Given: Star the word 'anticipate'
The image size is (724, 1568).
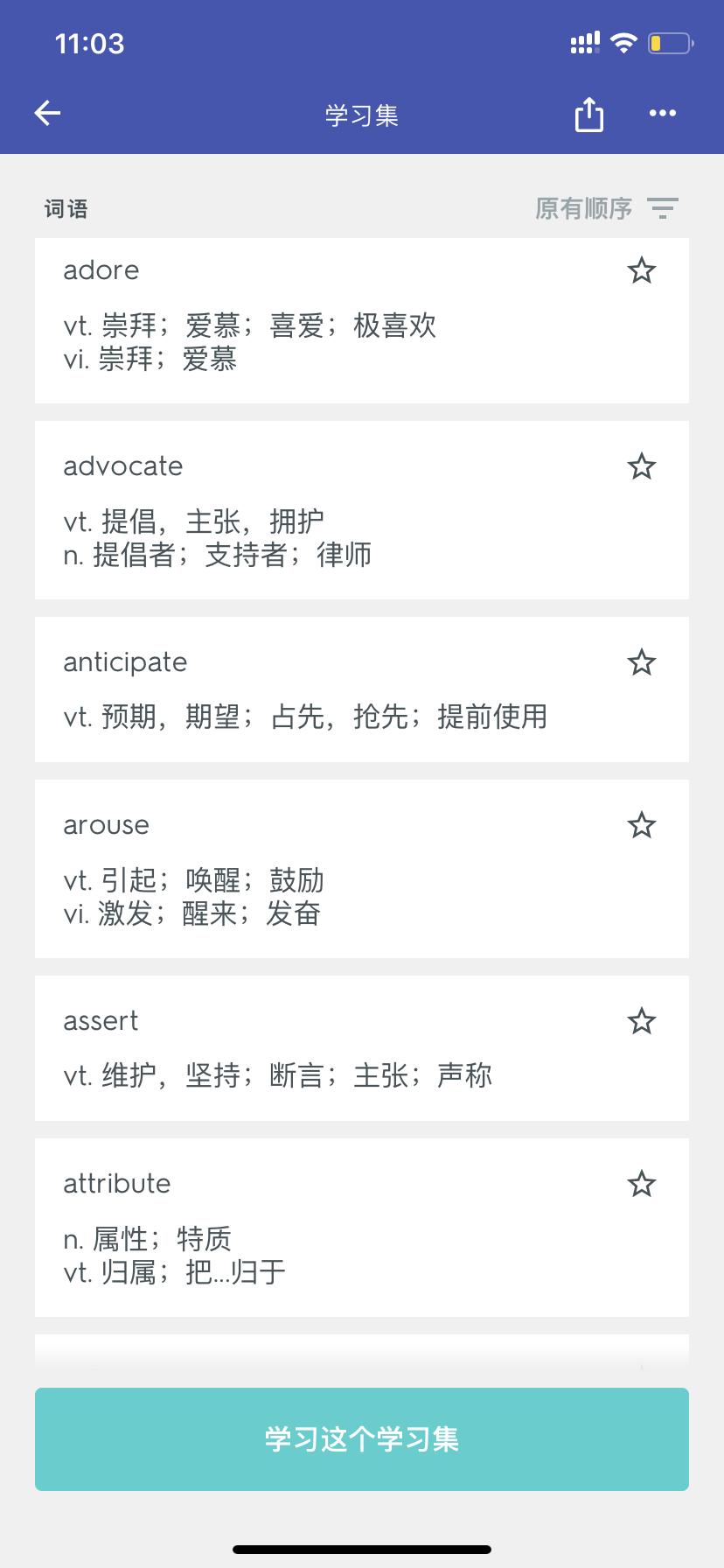Looking at the screenshot, I should click(x=641, y=662).
